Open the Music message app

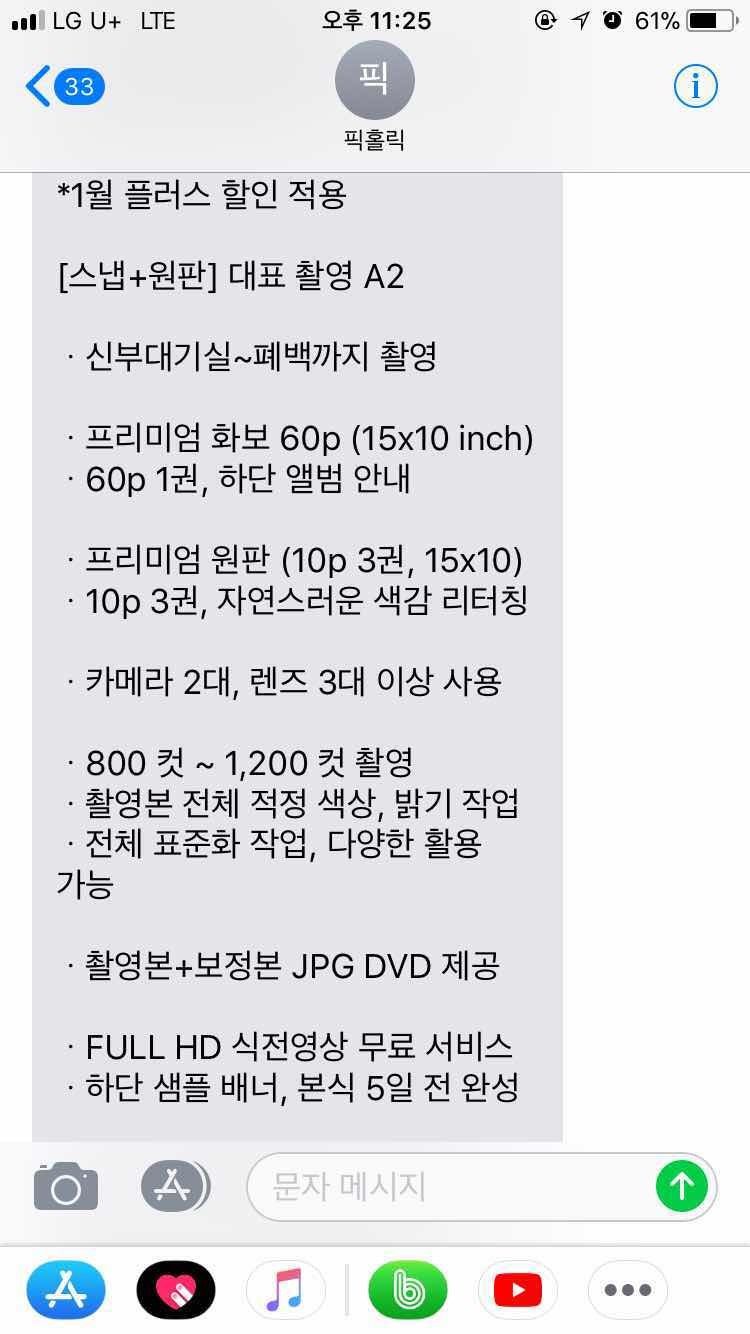click(285, 1291)
